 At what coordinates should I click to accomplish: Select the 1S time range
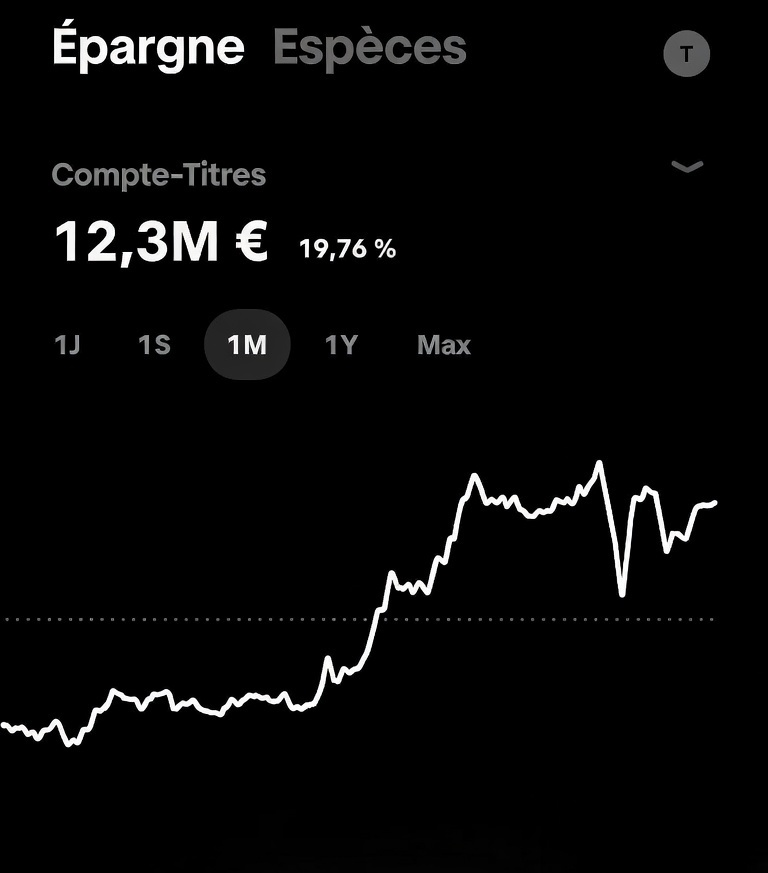point(154,345)
